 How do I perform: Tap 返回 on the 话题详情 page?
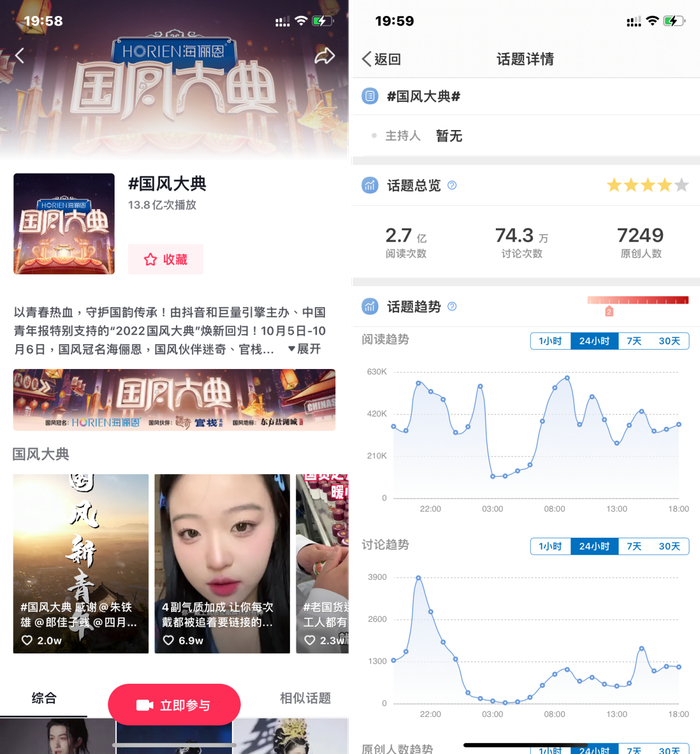point(381,59)
